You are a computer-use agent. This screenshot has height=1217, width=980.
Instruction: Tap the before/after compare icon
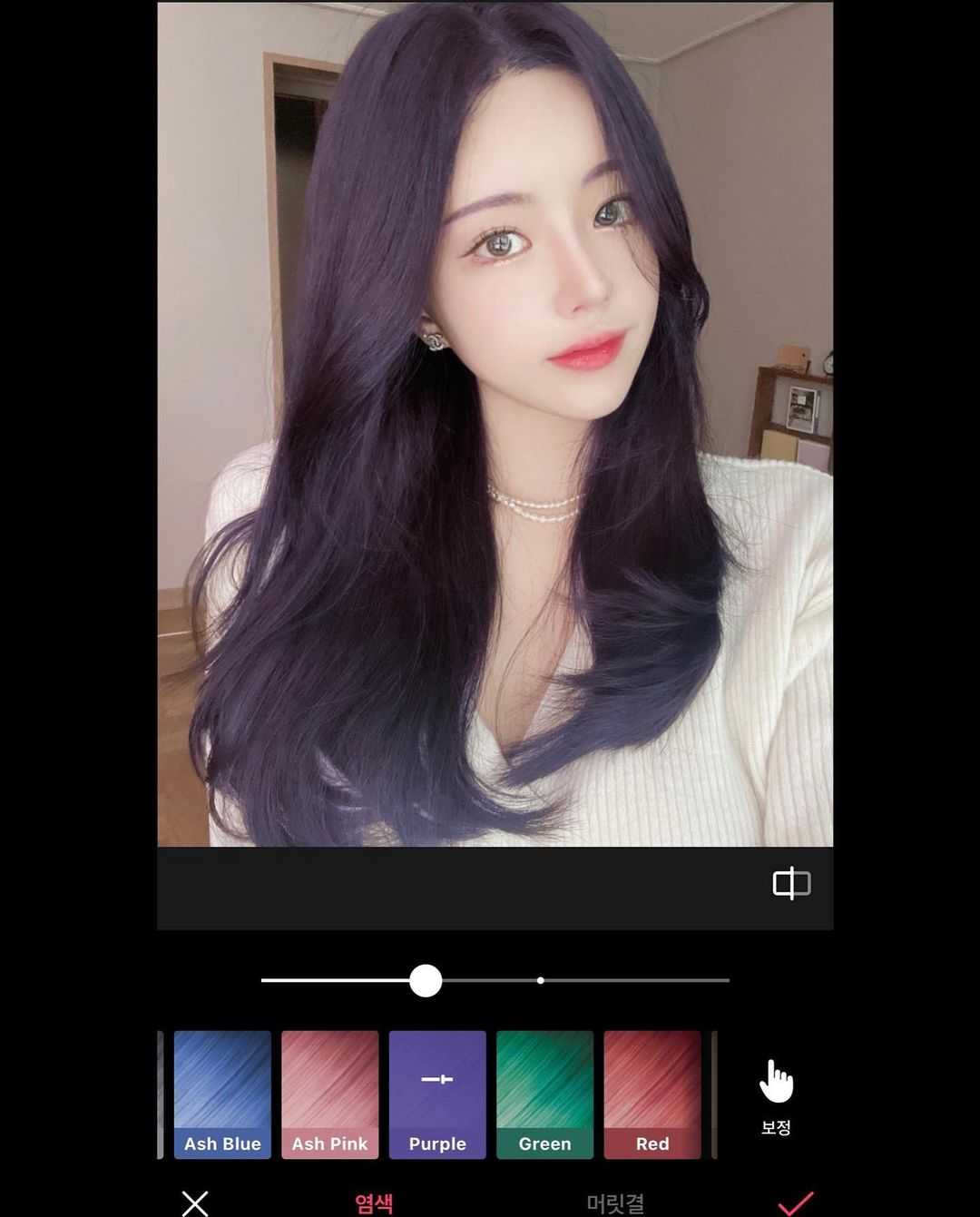pos(791,883)
